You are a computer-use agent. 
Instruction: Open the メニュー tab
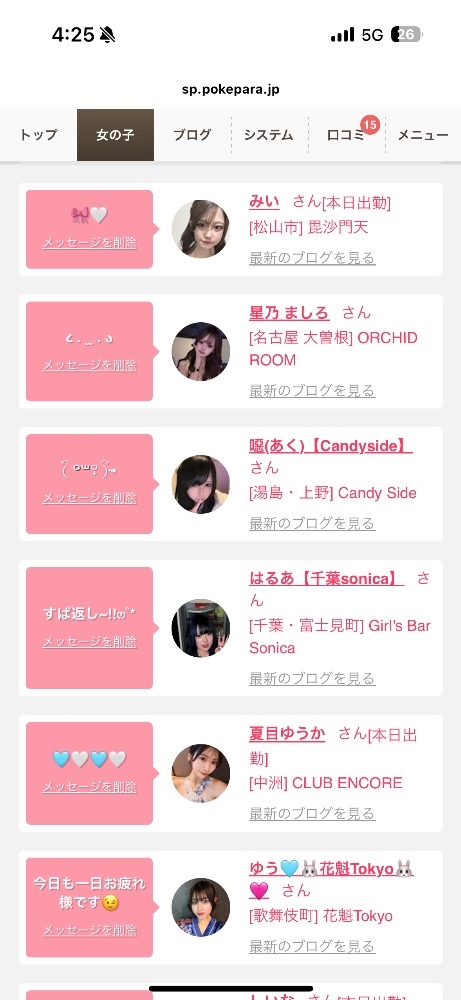(423, 135)
